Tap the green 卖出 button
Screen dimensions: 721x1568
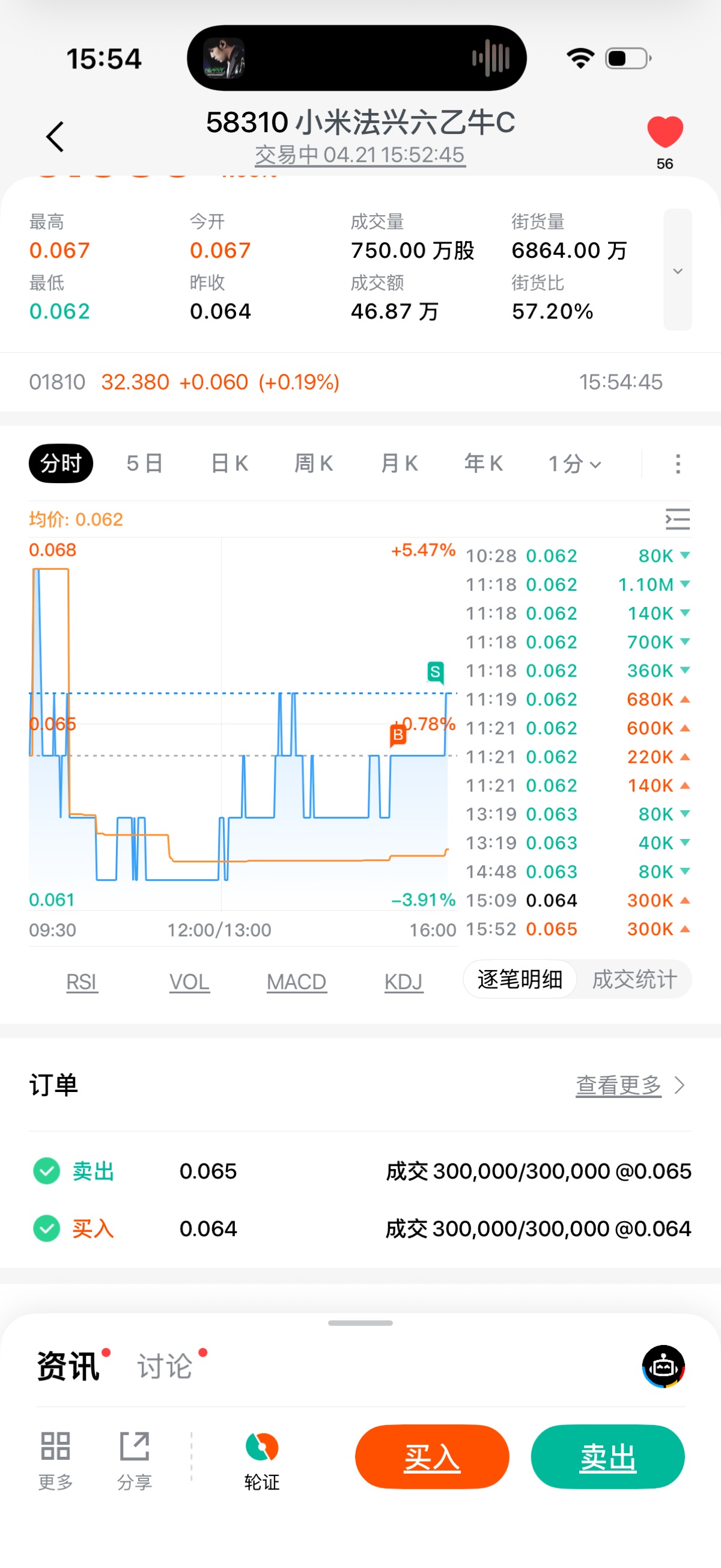click(x=607, y=1457)
